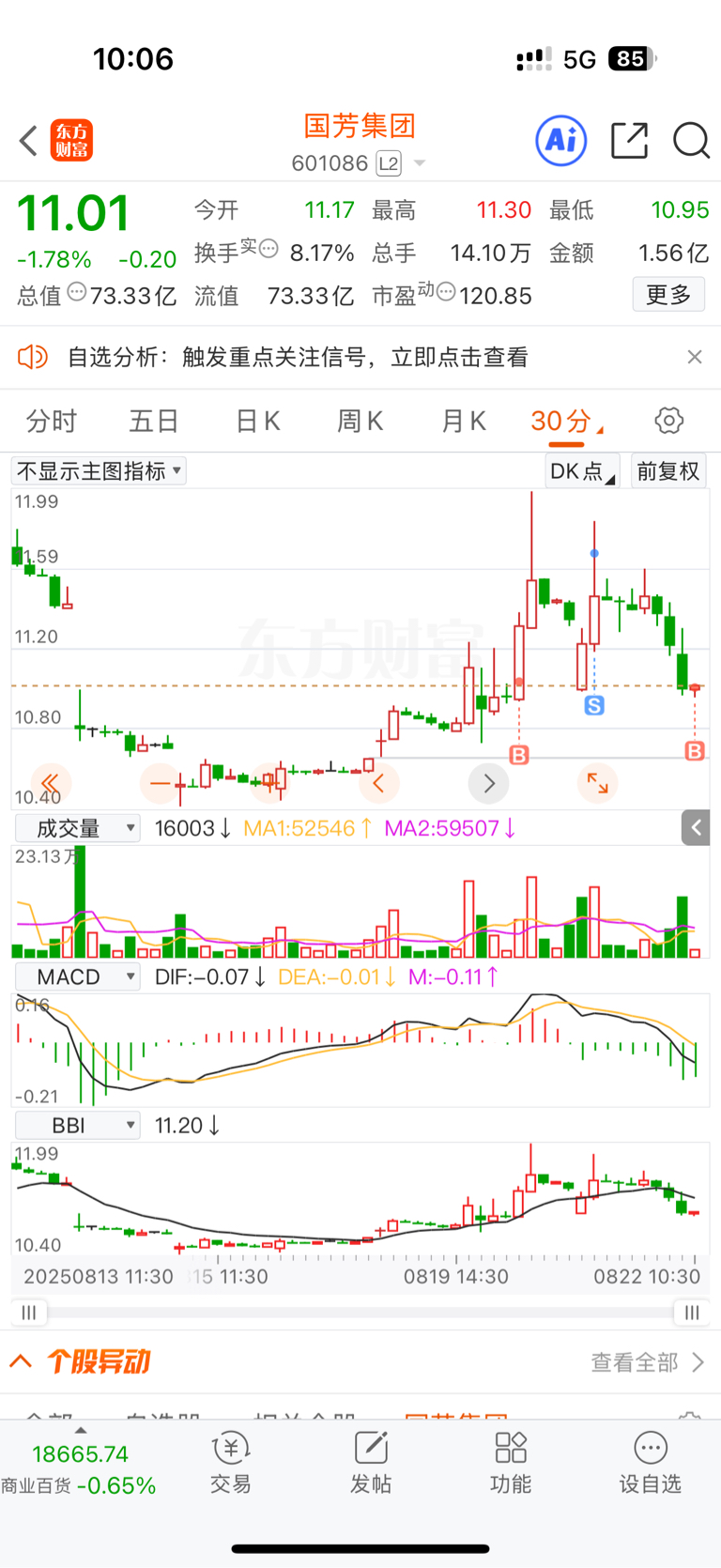Switch to the 分时 chart tab
The height and width of the screenshot is (1568, 721).
[x=52, y=421]
